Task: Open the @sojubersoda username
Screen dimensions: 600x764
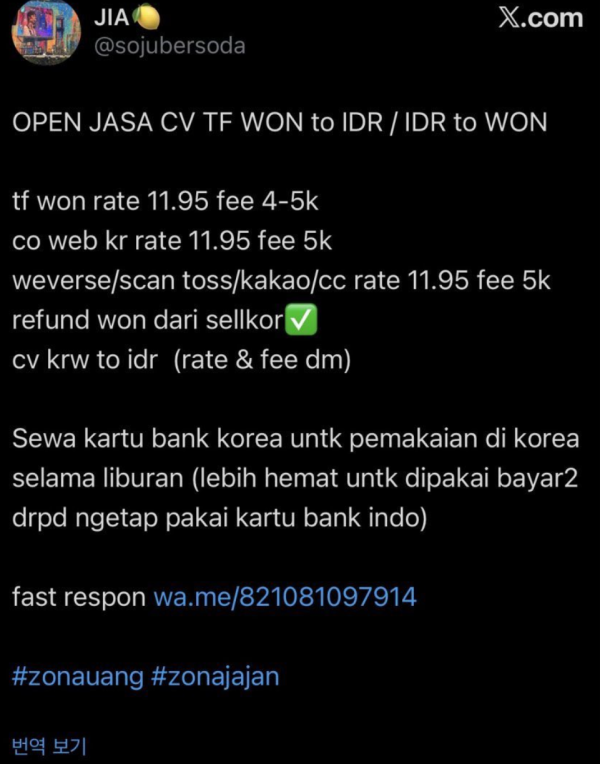Action: point(169,46)
